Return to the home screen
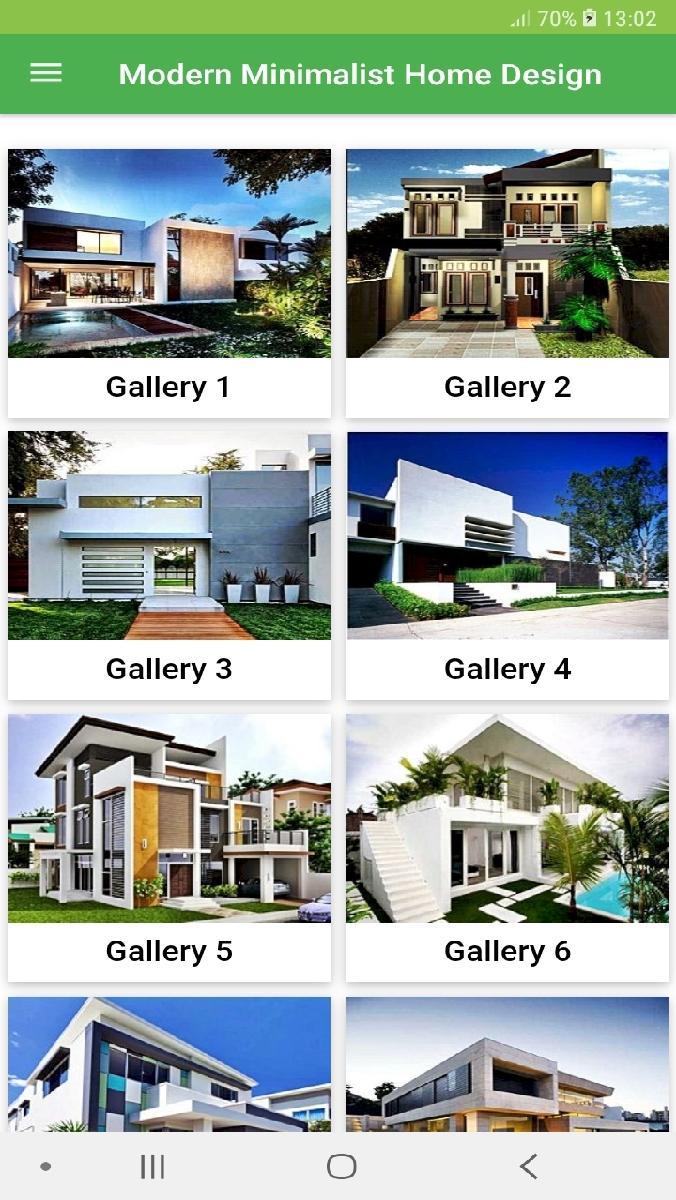Viewport: 676px width, 1200px height. [341, 1166]
